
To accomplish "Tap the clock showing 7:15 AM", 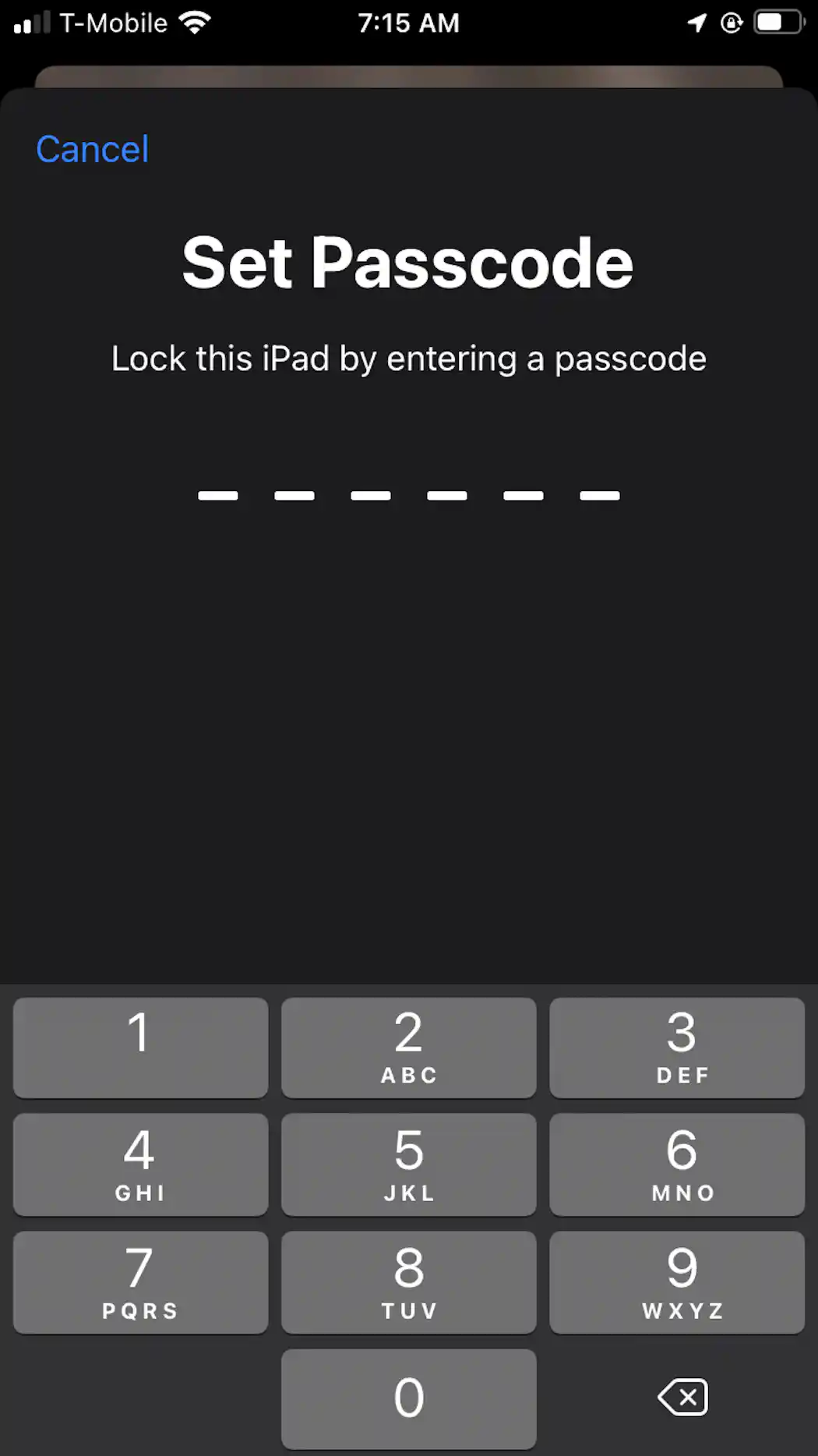I will [x=410, y=23].
